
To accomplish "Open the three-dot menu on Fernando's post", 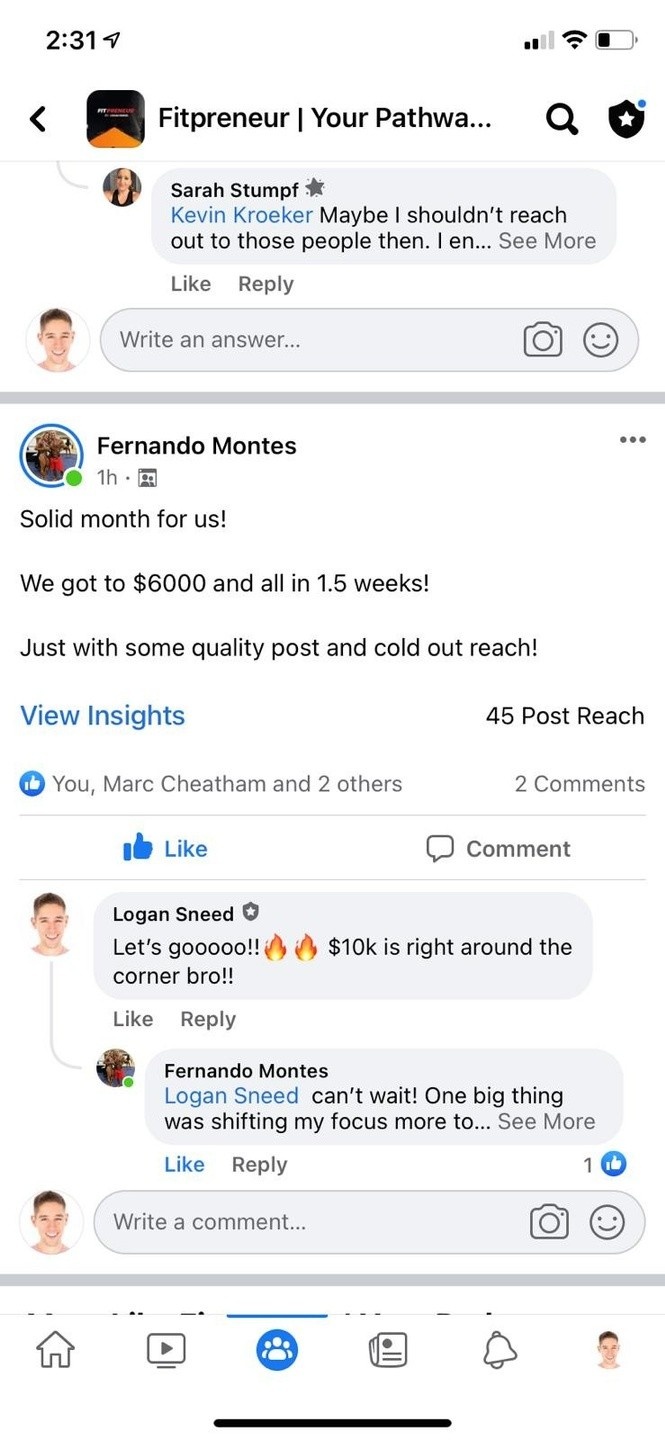I will pos(632,439).
